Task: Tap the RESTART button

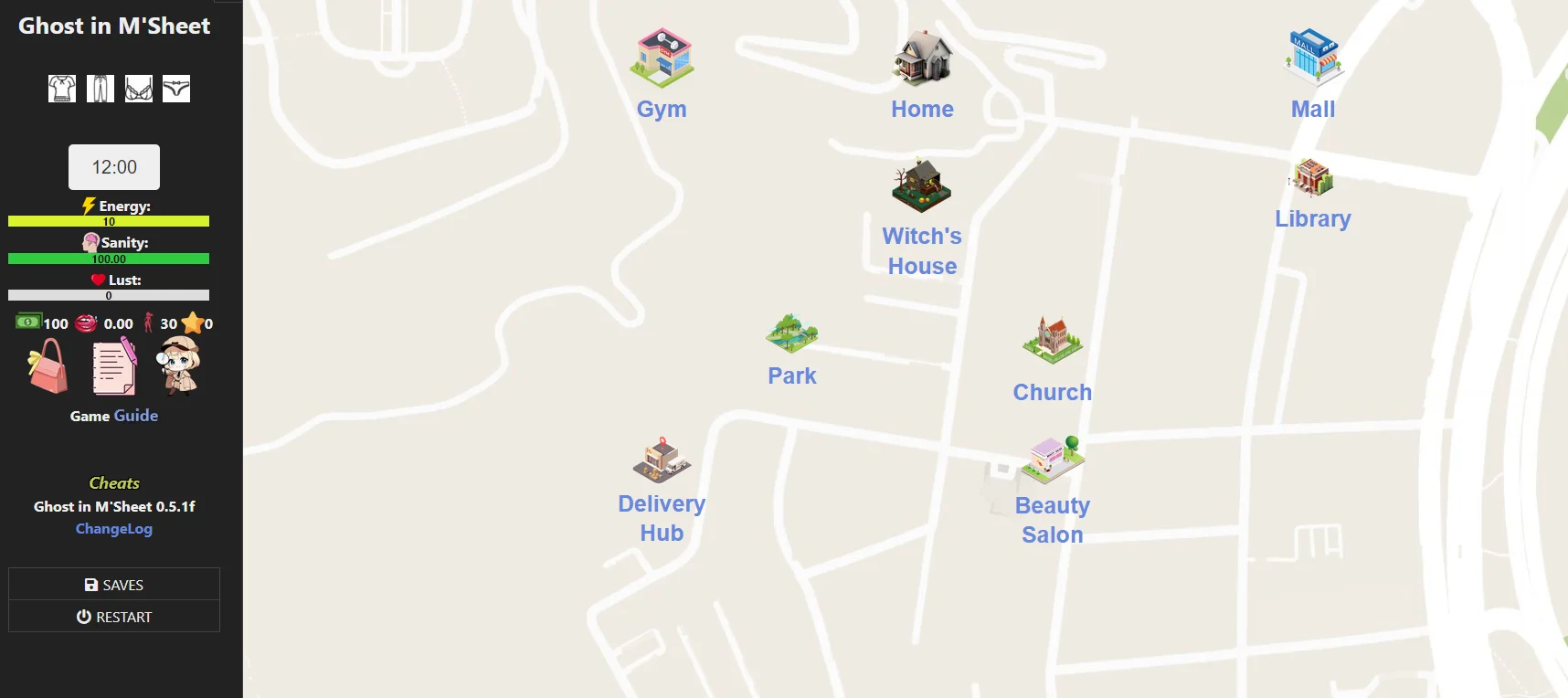Action: tap(114, 617)
